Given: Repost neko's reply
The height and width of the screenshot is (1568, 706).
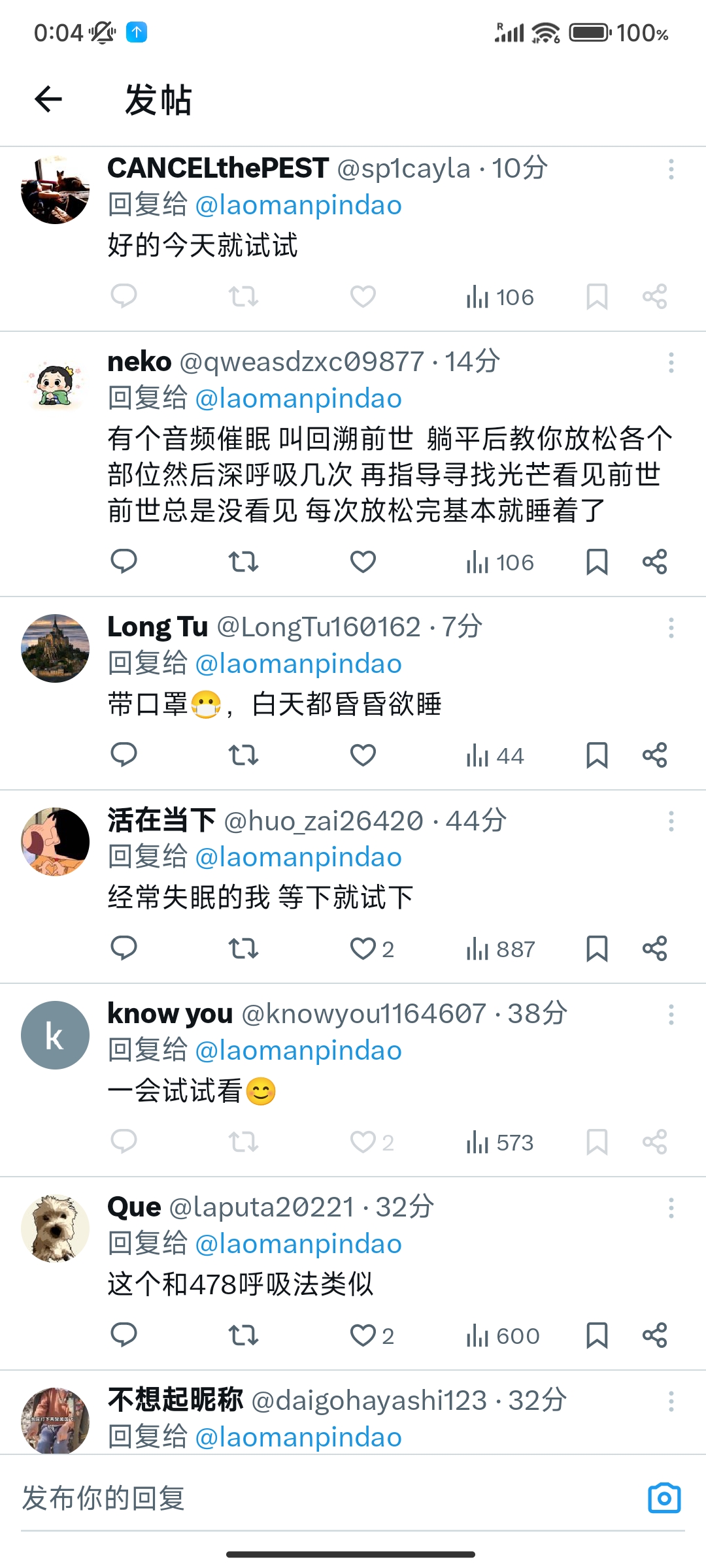Looking at the screenshot, I should click(243, 562).
